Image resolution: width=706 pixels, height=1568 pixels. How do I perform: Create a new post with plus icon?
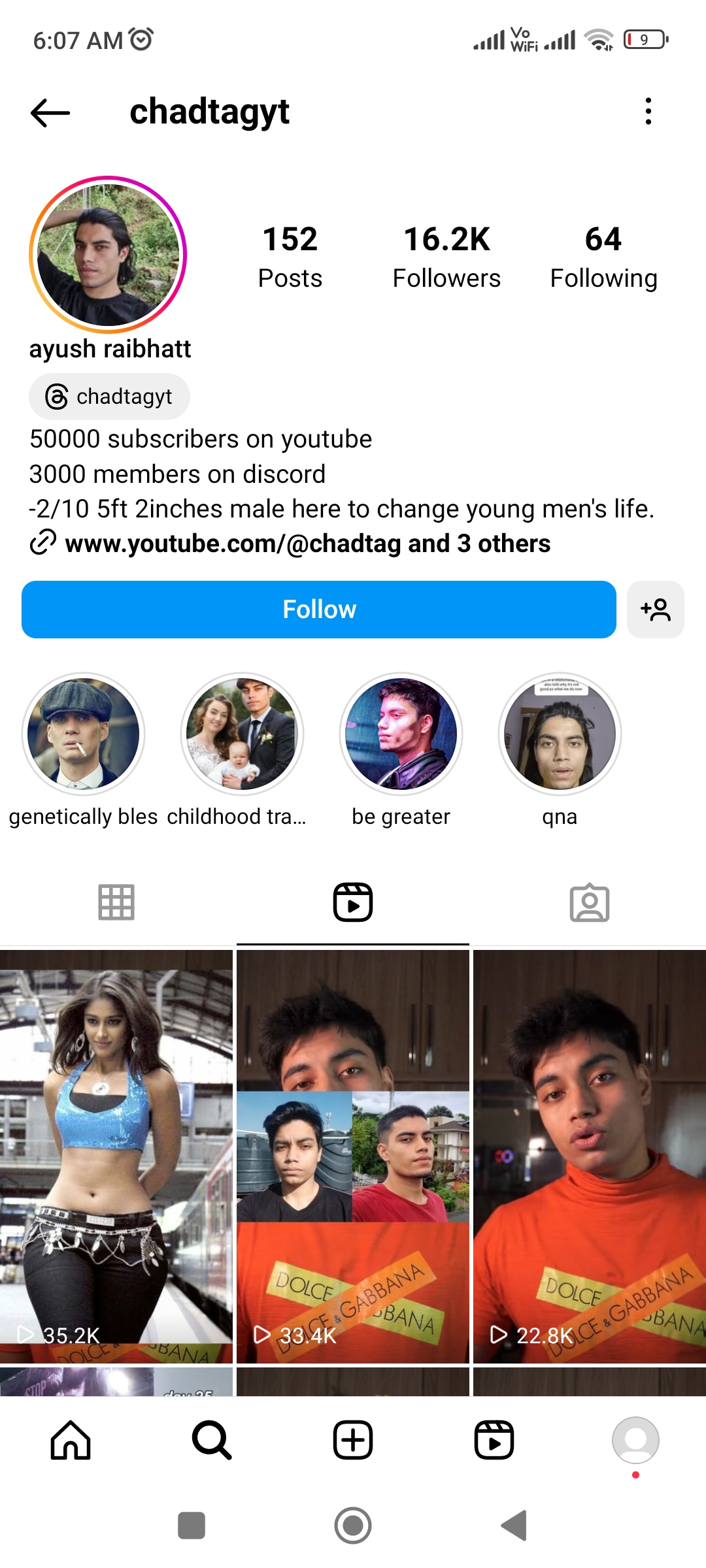(353, 1440)
